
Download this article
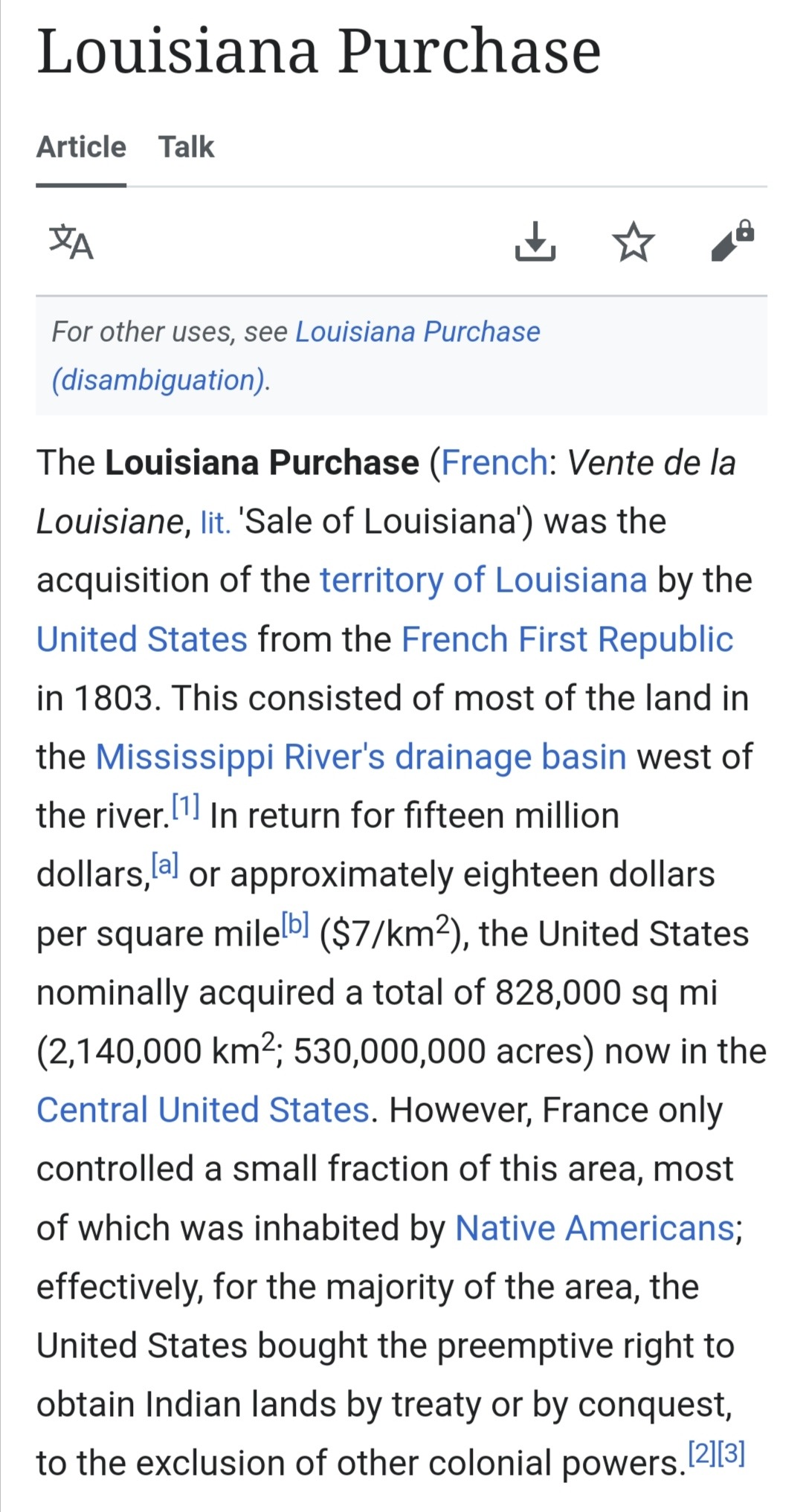coord(535,242)
